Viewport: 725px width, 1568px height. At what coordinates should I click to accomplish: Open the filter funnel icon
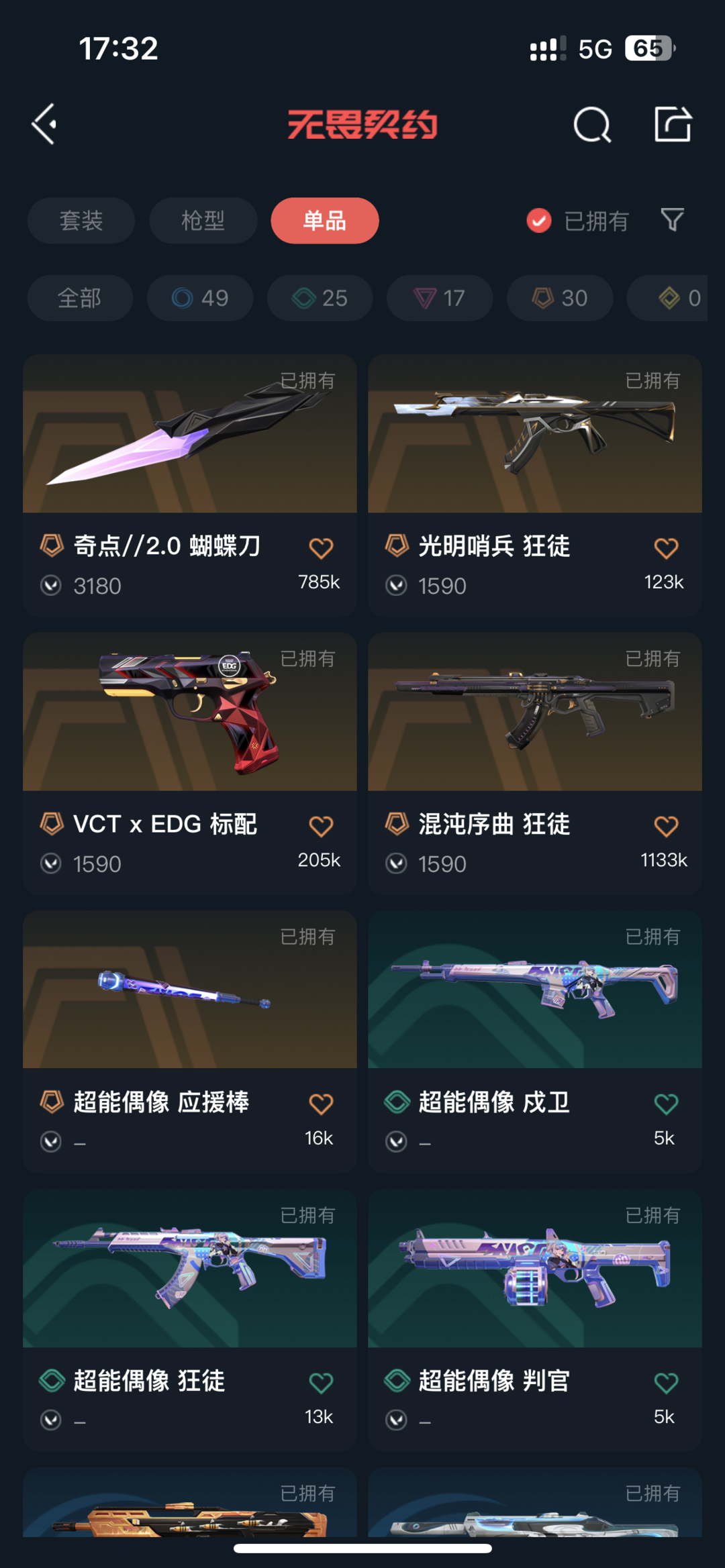coord(672,220)
